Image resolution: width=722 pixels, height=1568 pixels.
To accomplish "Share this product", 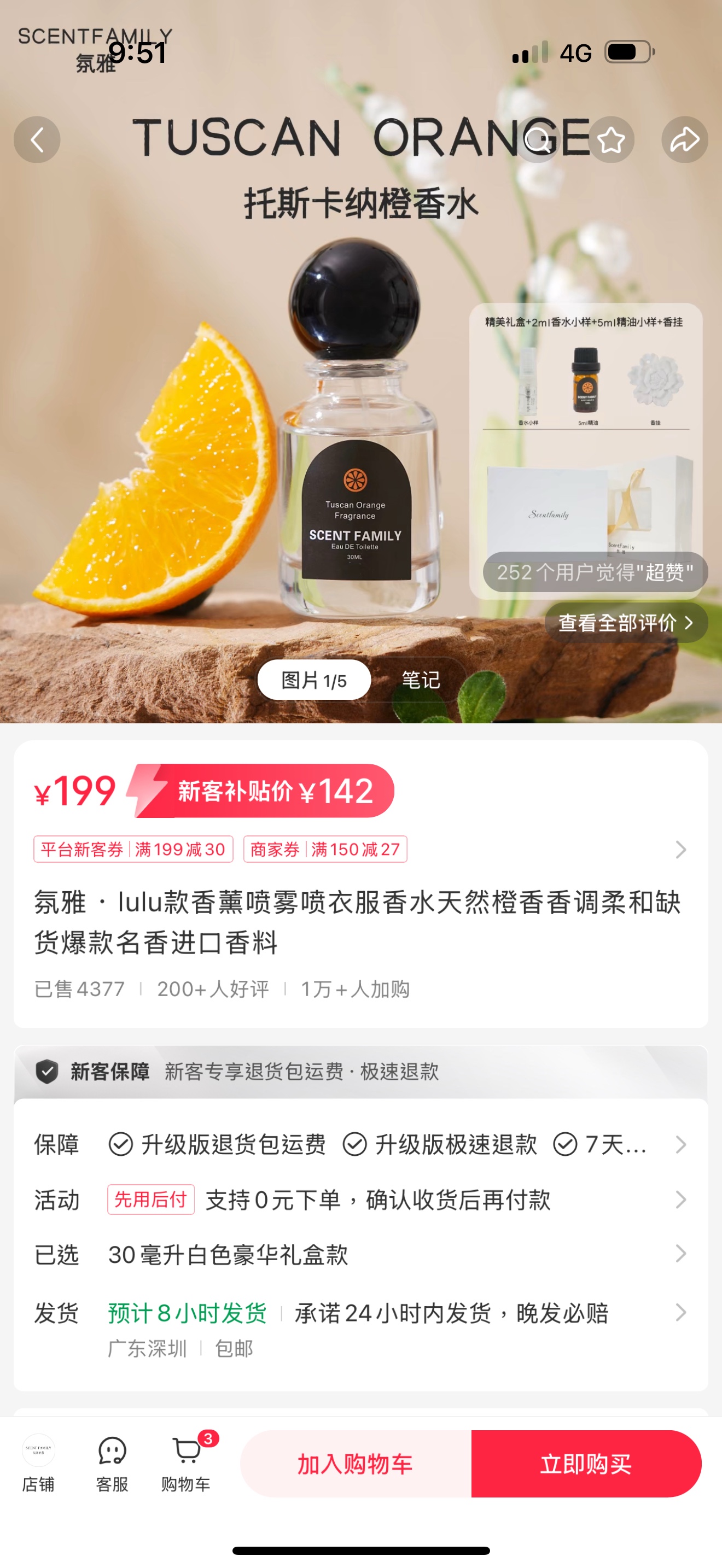I will [x=684, y=139].
